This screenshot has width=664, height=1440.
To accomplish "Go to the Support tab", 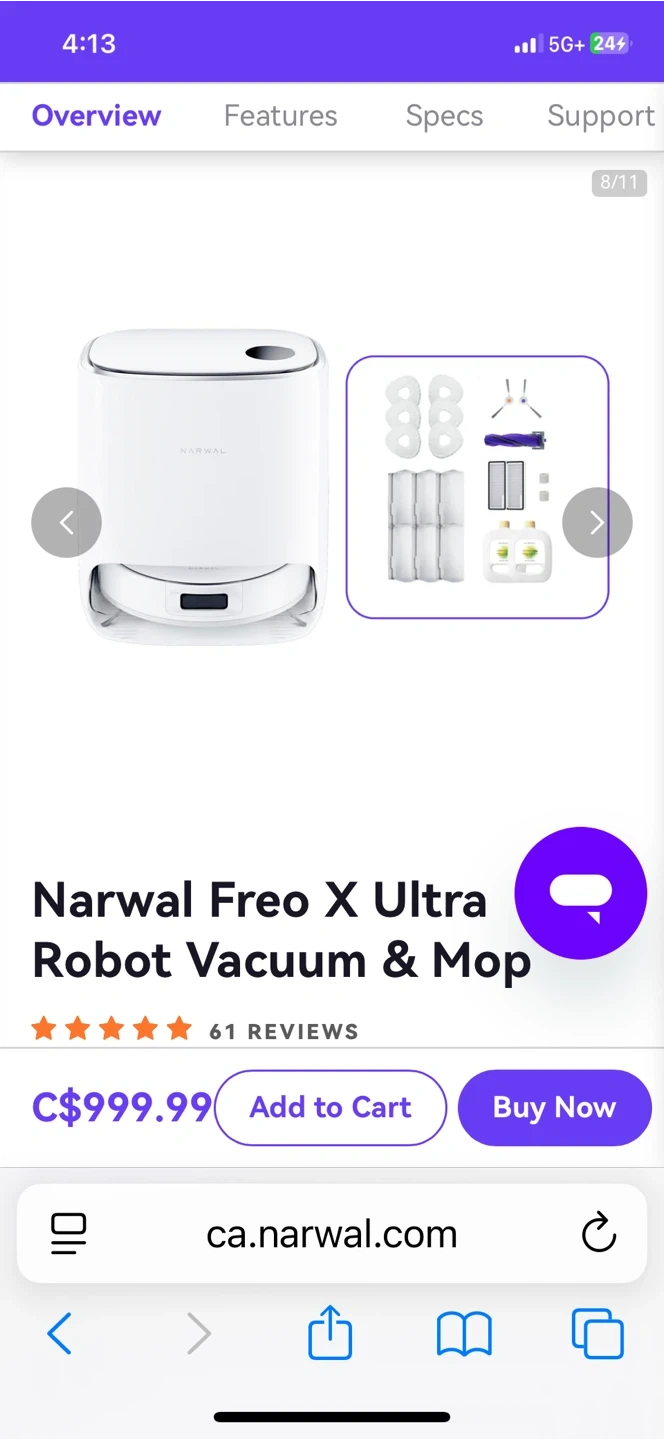I will click(601, 116).
